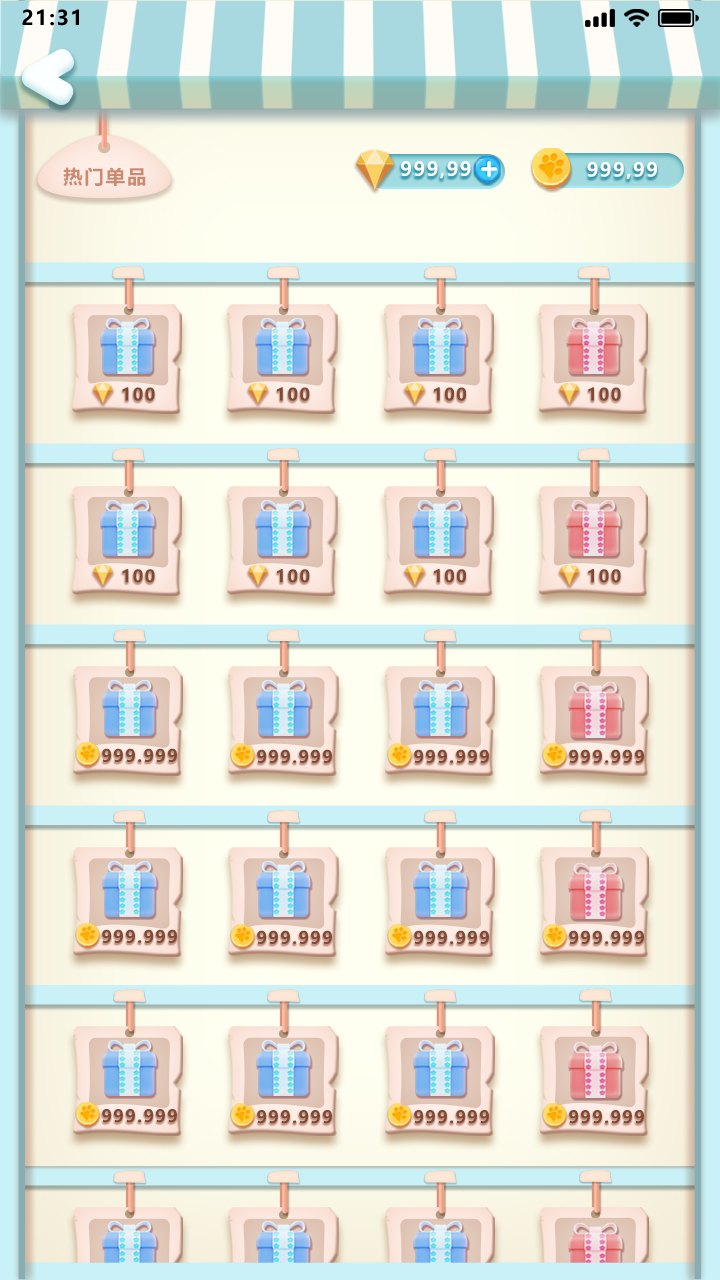720x1280 pixels.
Task: Open diamond purchase with the blue plus icon
Action: pos(489,171)
